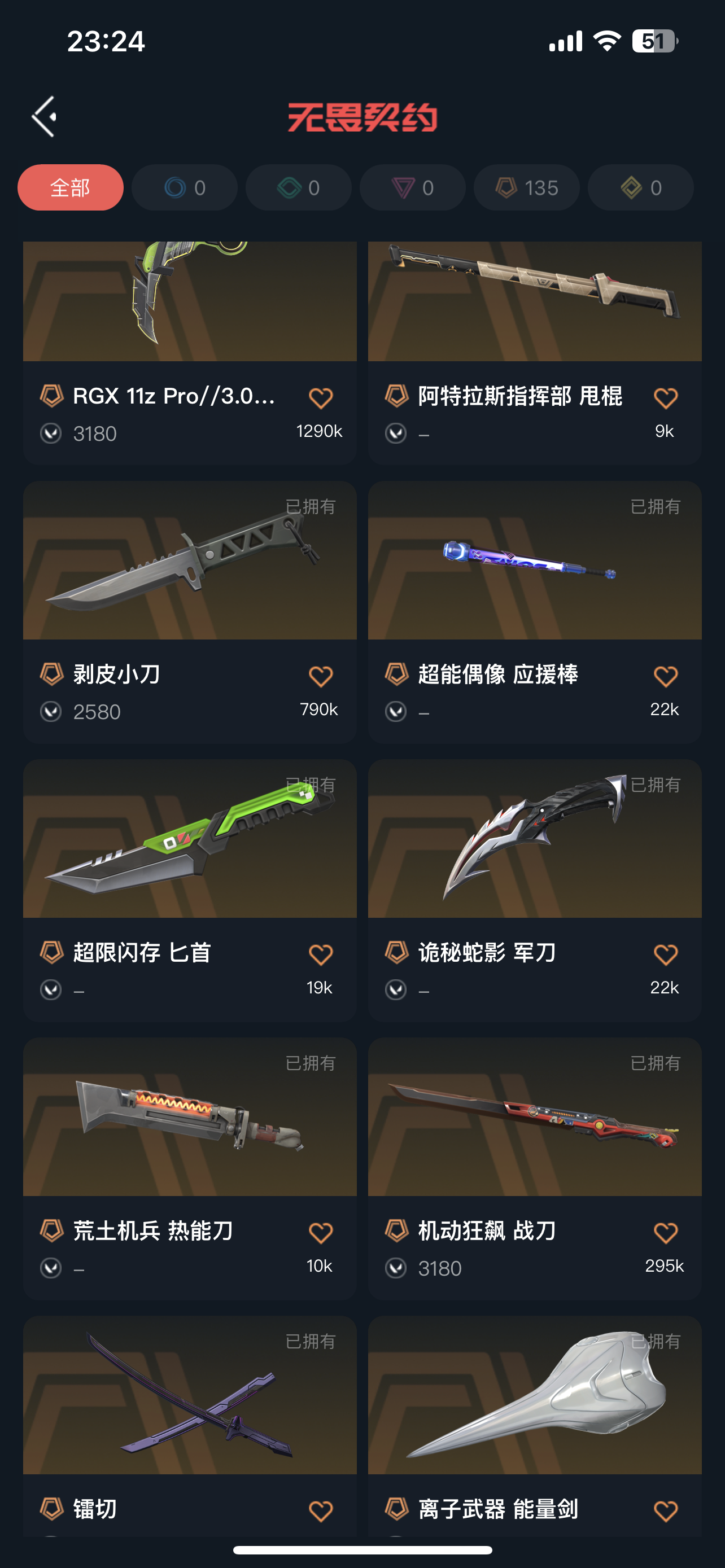Viewport: 725px width, 1568px height.
Task: Go back using the top-left arrow
Action: 45,116
